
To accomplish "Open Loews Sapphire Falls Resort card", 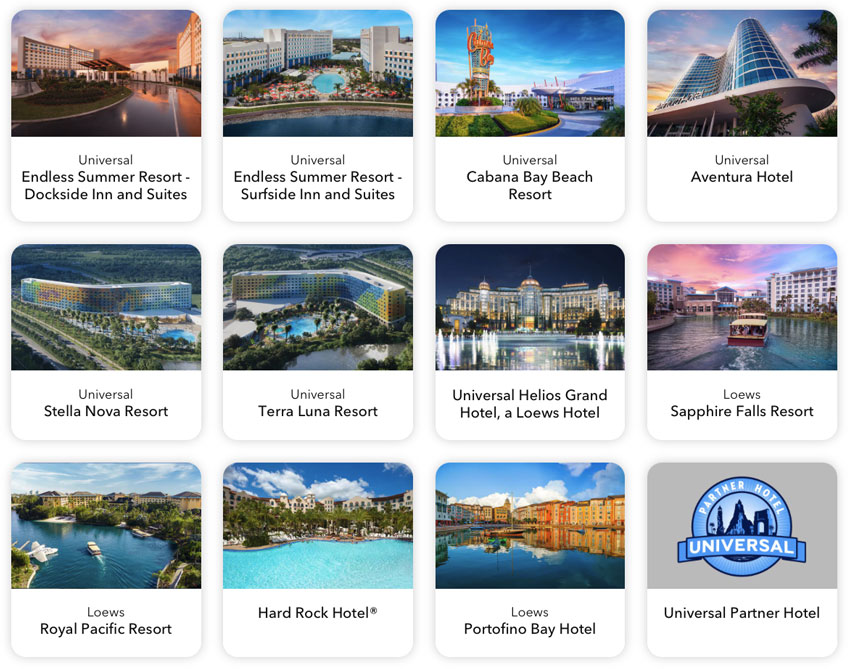I will click(x=742, y=340).
